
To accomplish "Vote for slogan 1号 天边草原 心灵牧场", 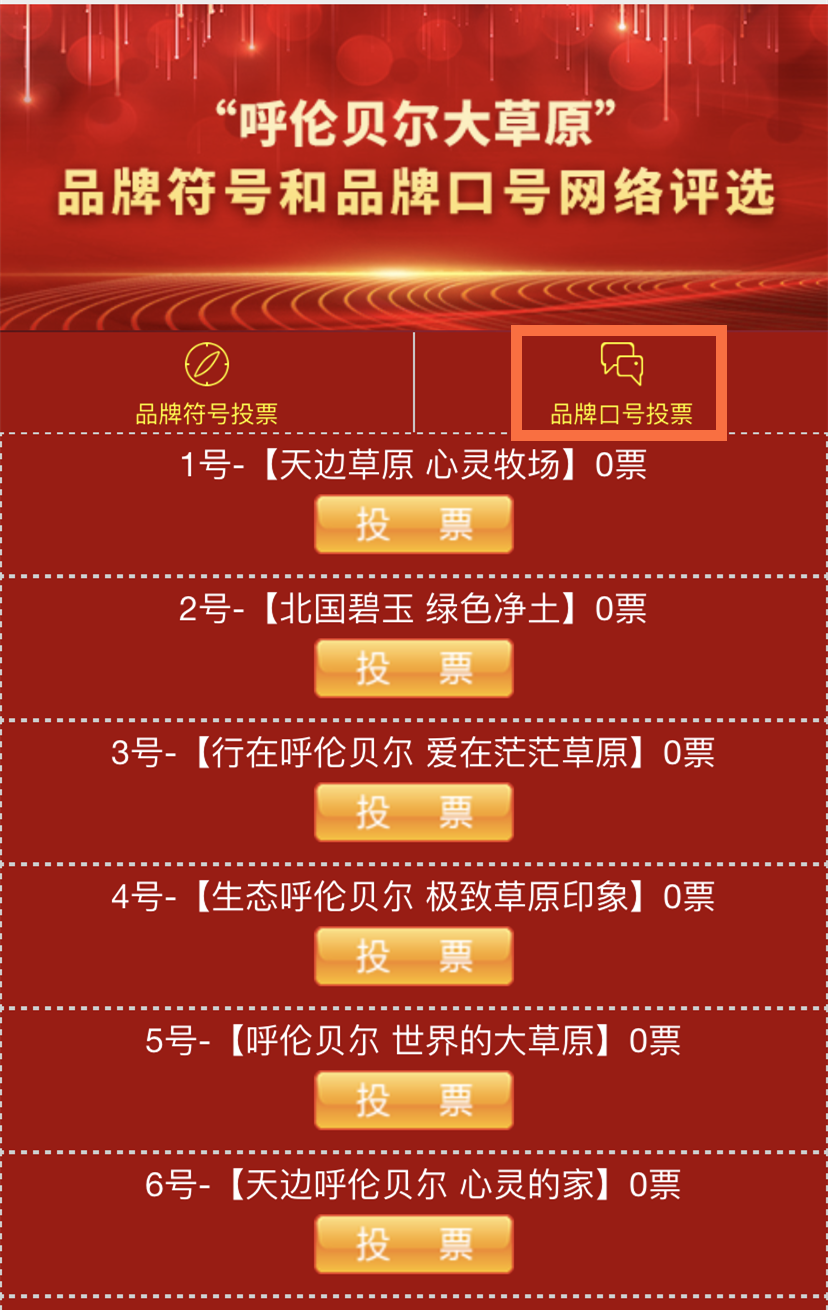I will (x=413, y=524).
